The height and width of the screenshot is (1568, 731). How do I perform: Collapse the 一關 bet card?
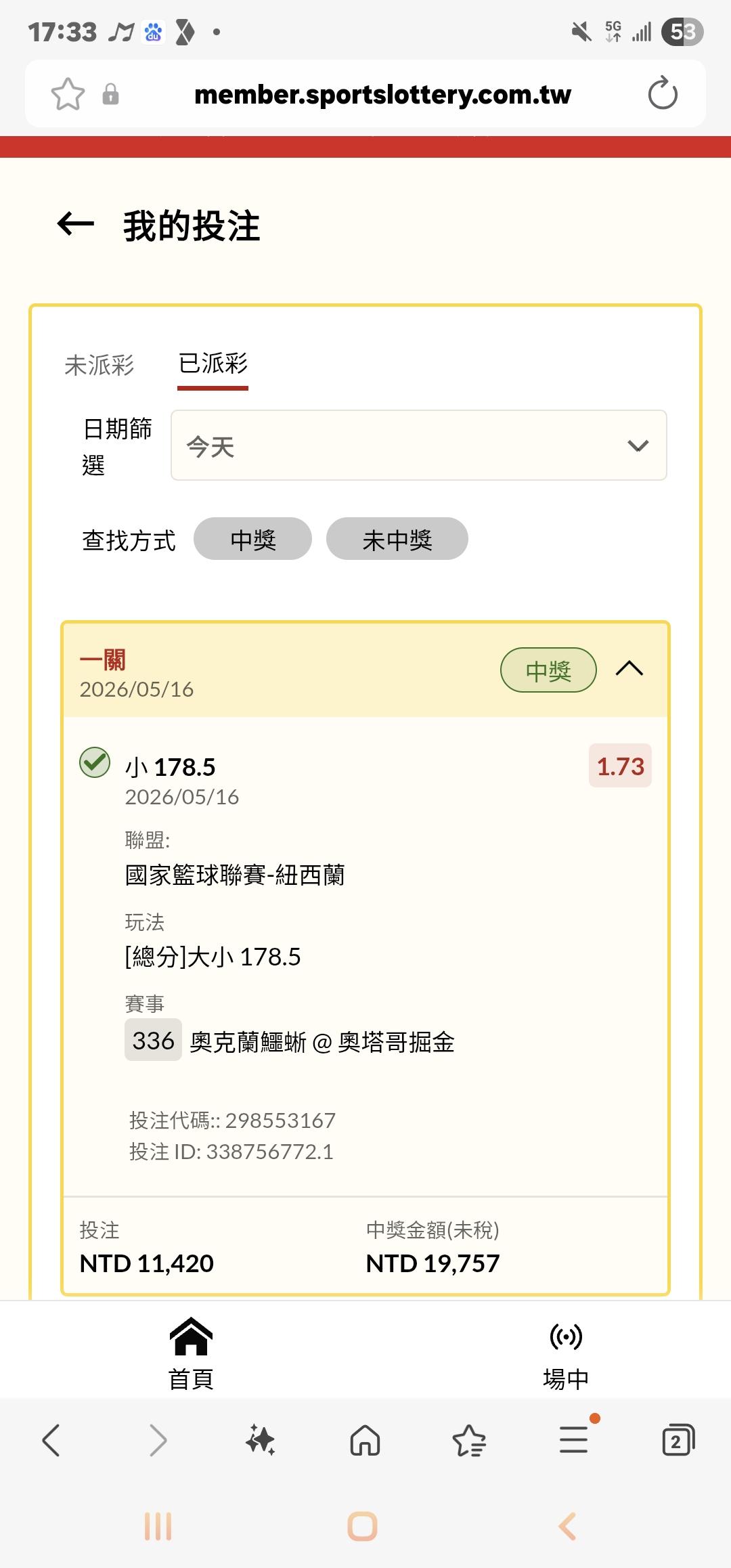[x=629, y=669]
